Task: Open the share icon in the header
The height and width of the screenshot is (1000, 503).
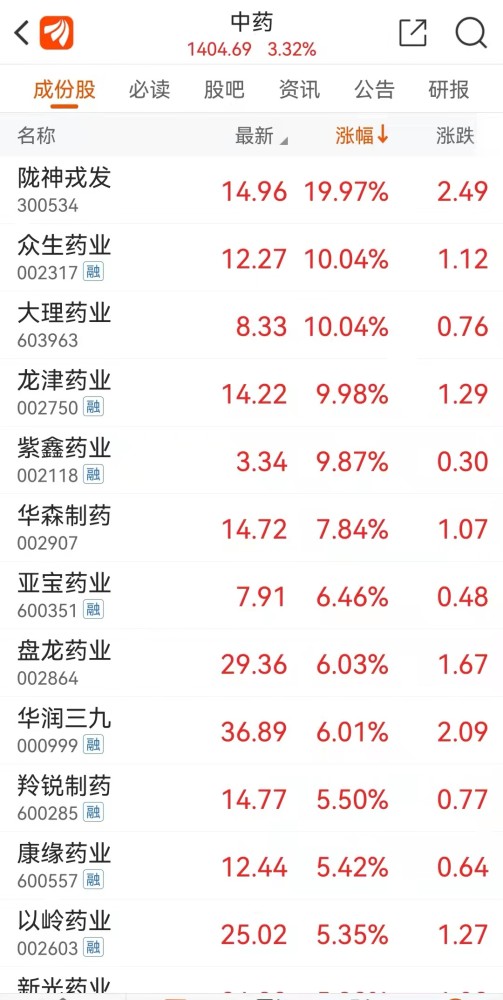Action: coord(412,33)
